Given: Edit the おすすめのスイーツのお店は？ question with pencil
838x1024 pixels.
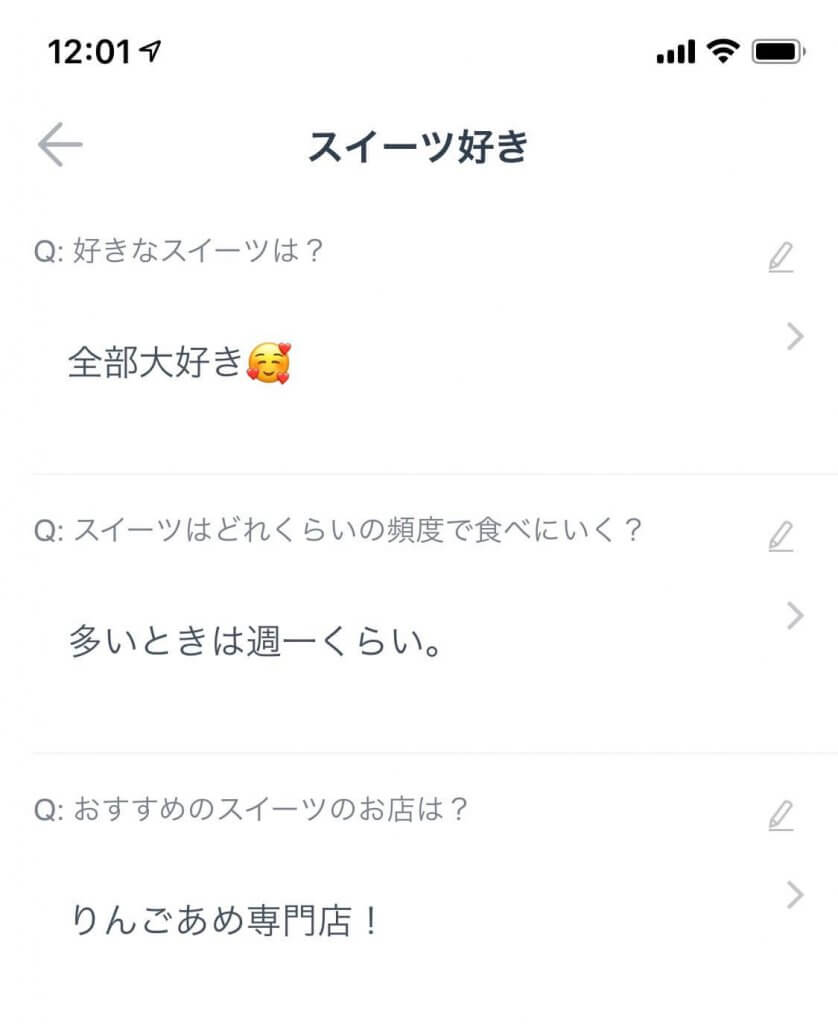Looking at the screenshot, I should [780, 816].
